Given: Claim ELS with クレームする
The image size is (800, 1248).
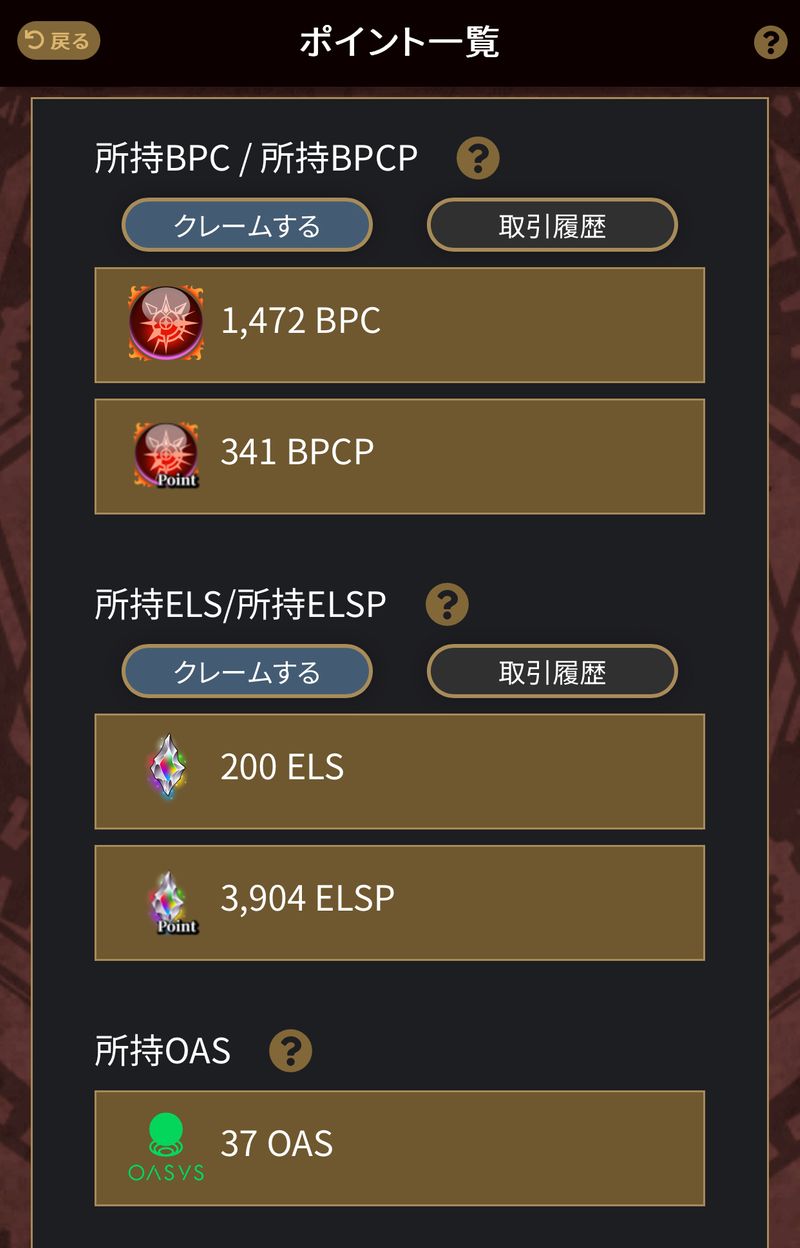Looking at the screenshot, I should [x=247, y=671].
